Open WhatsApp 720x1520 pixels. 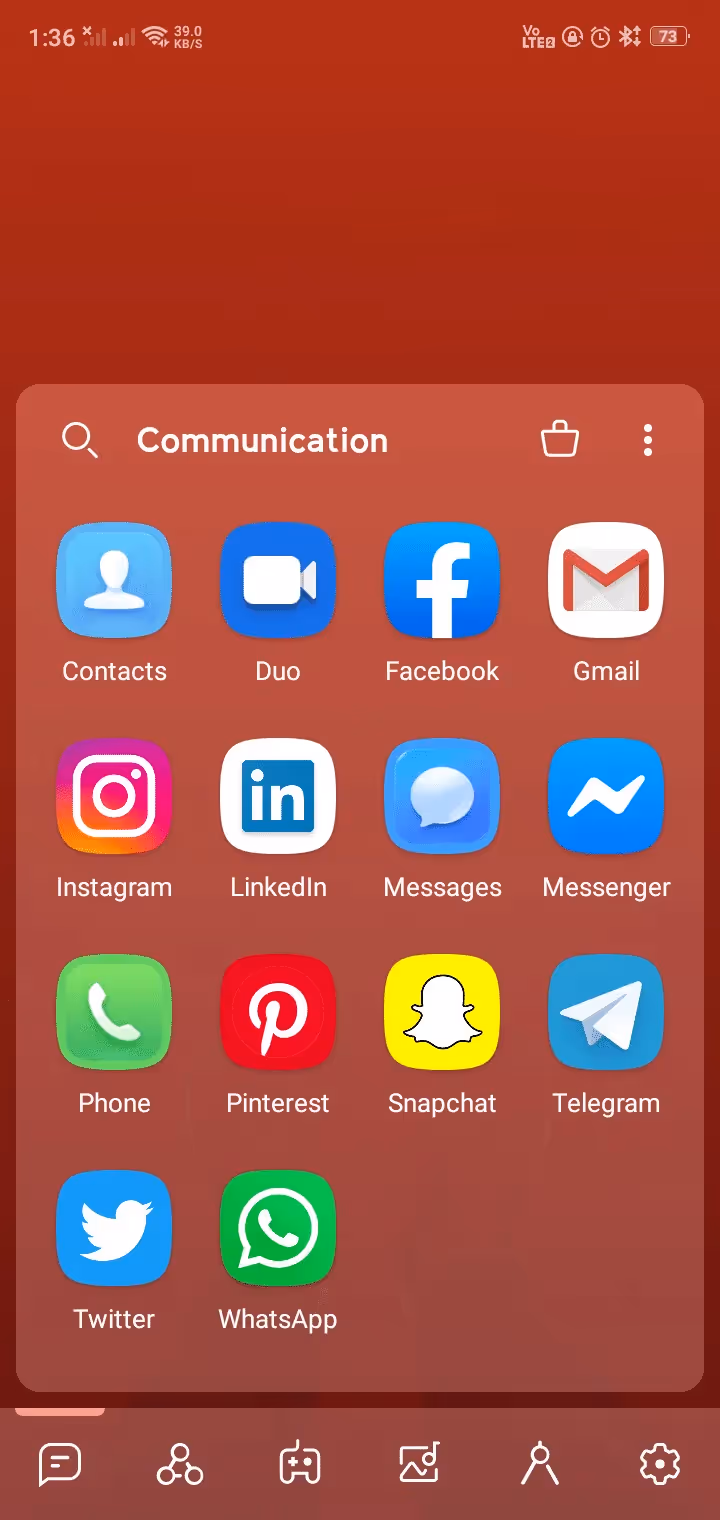click(277, 1228)
